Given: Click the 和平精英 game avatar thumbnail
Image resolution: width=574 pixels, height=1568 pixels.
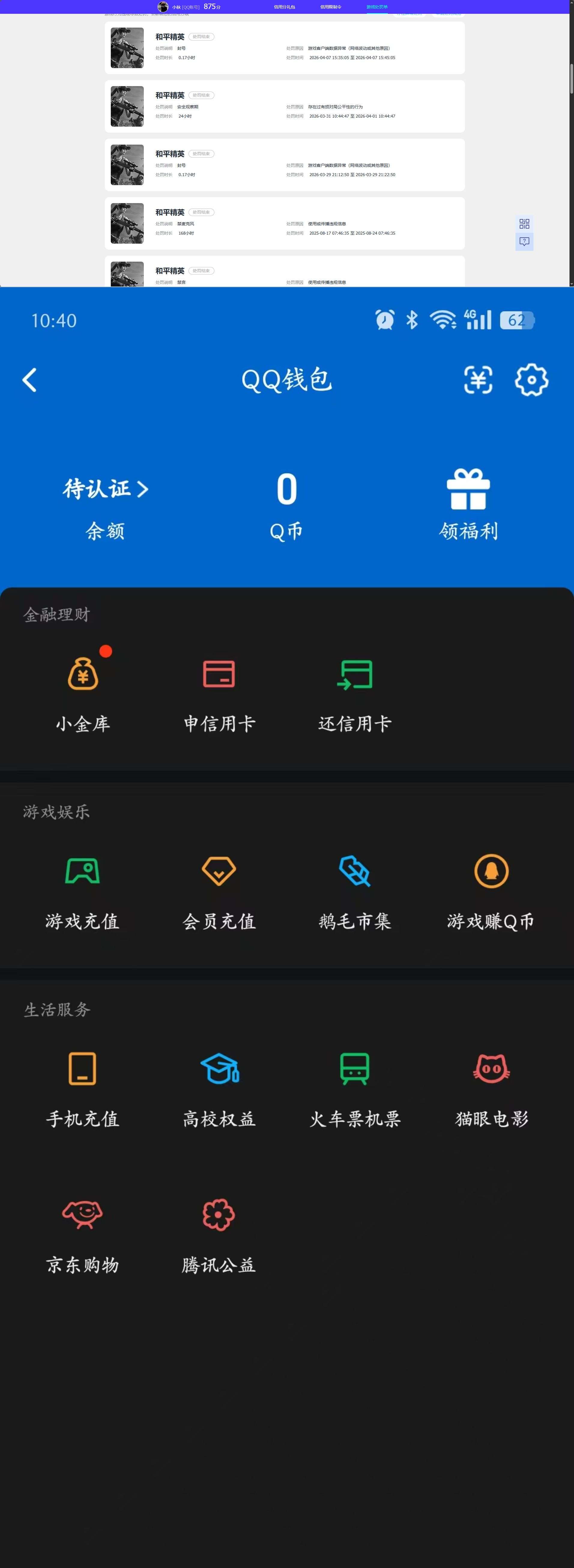Looking at the screenshot, I should (x=127, y=47).
